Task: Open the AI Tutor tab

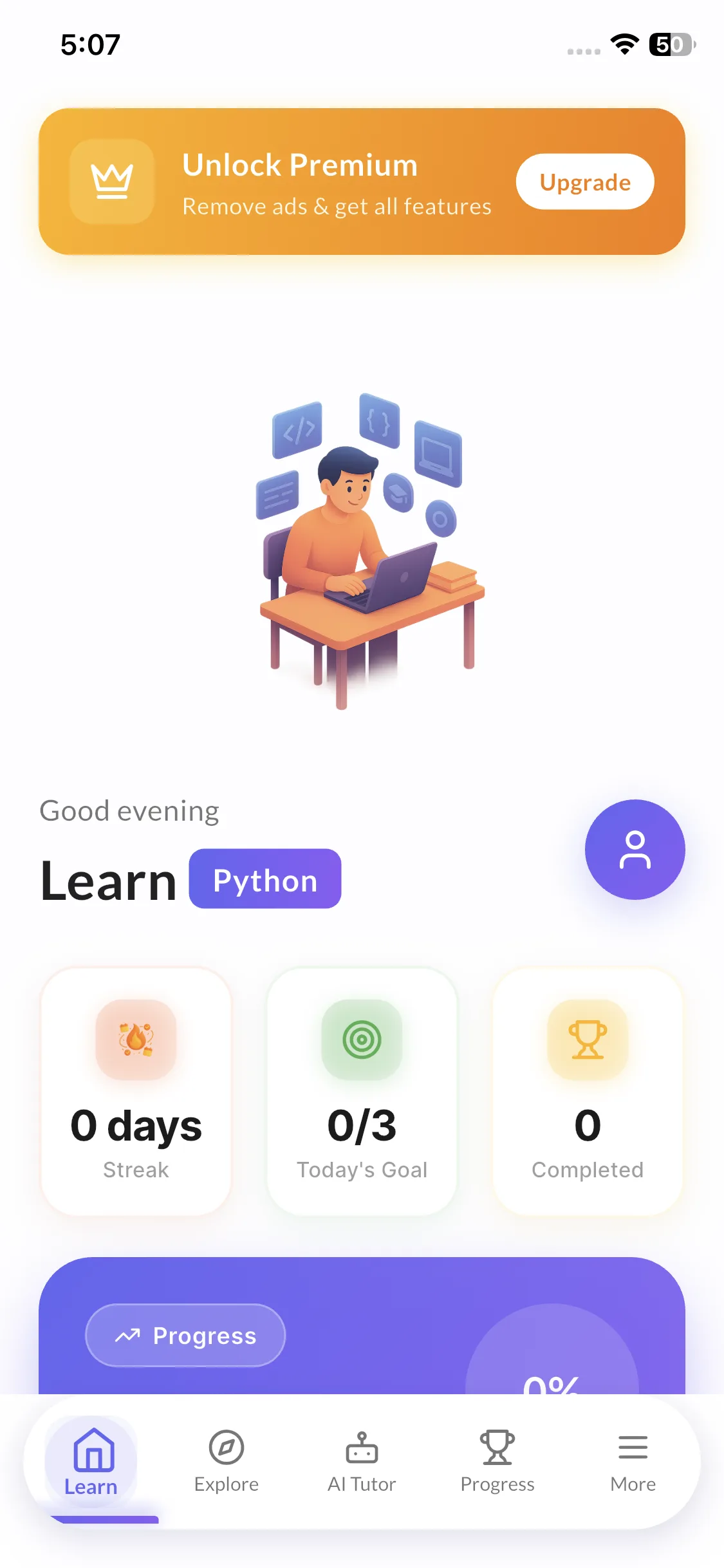Action: pyautogui.click(x=362, y=1461)
